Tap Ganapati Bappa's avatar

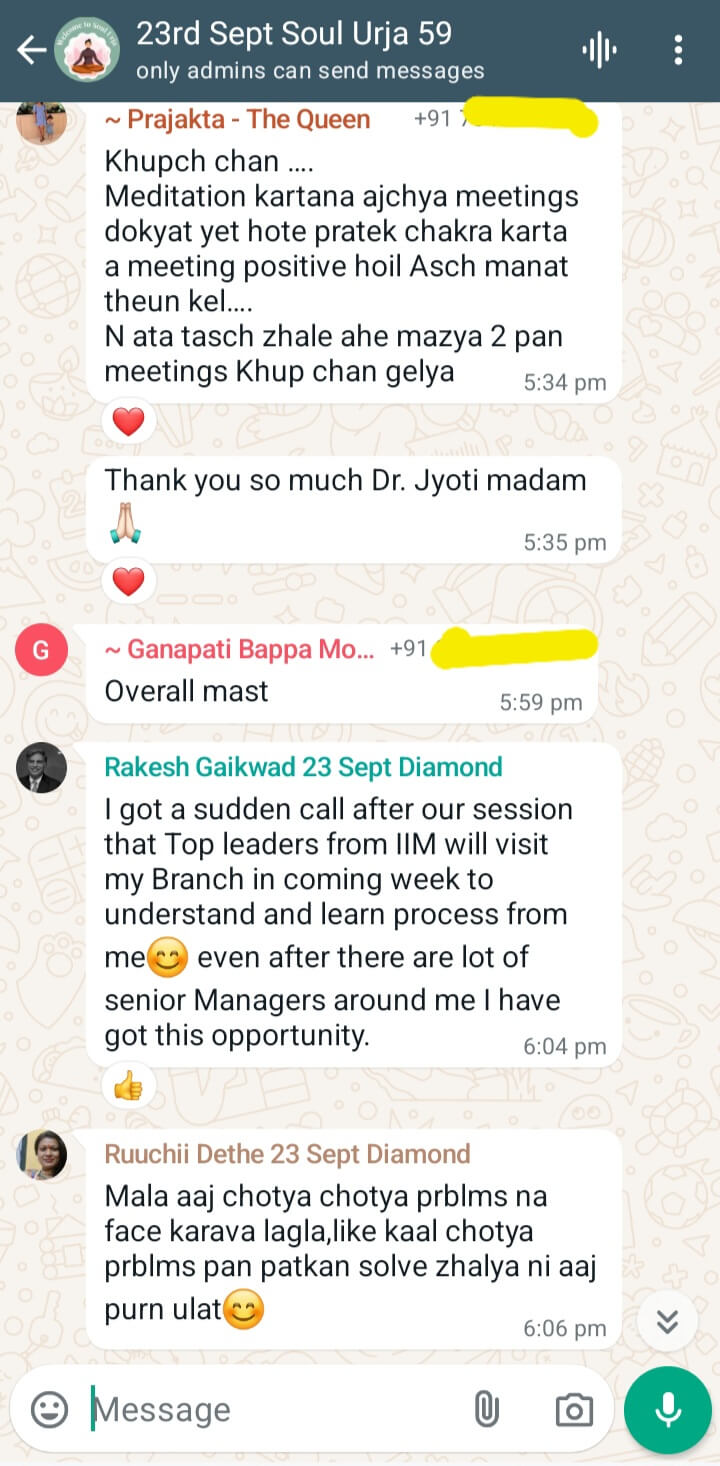[42, 651]
